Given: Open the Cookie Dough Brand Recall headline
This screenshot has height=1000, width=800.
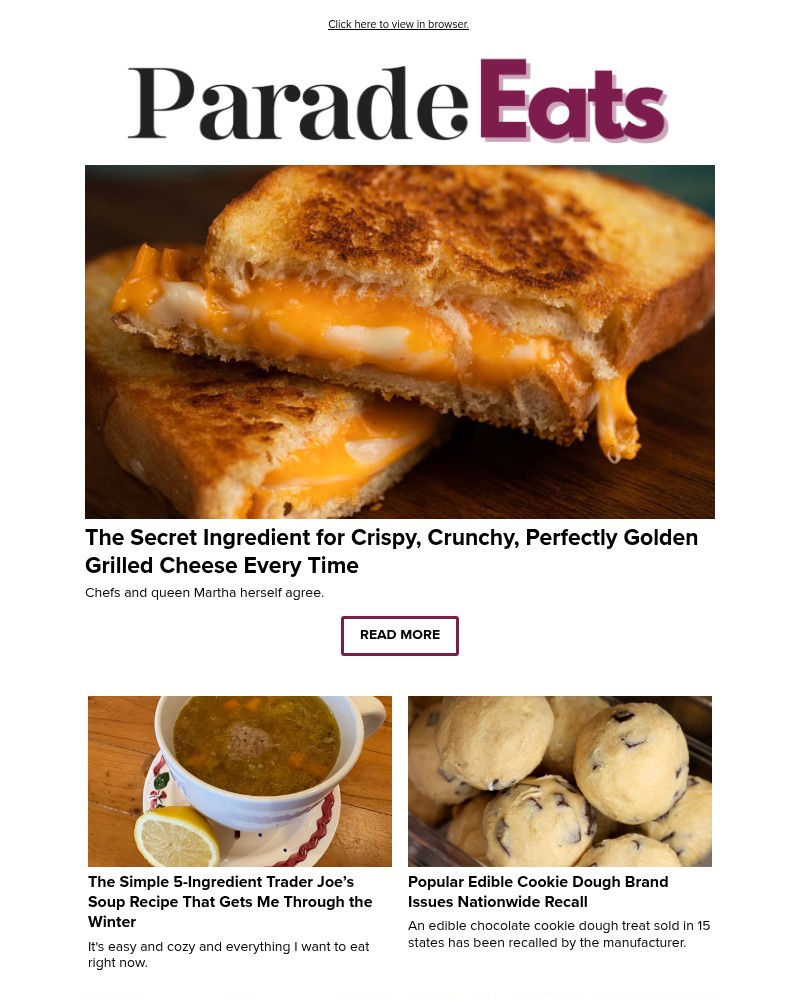Looking at the screenshot, I should (x=538, y=891).
